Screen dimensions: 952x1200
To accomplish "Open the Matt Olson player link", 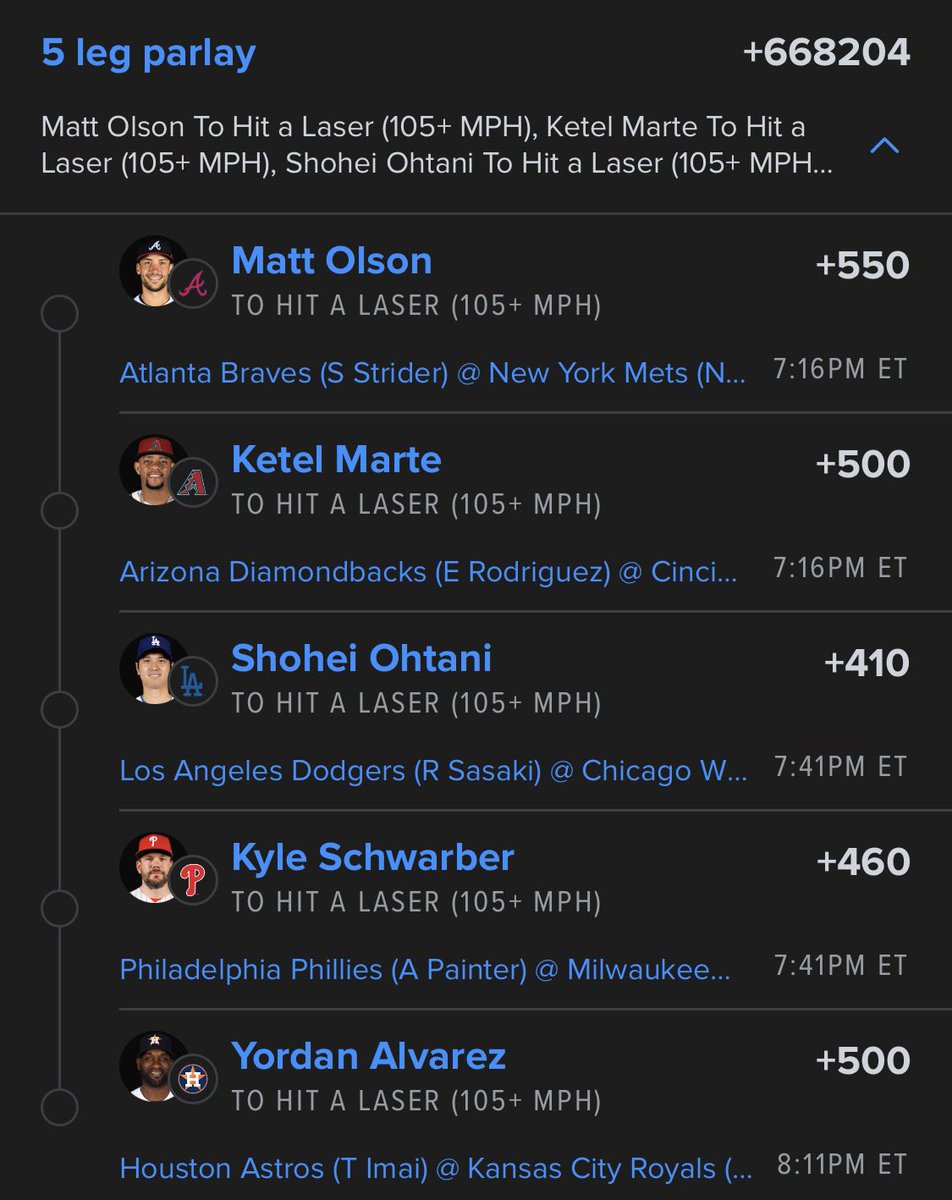I will click(x=332, y=261).
